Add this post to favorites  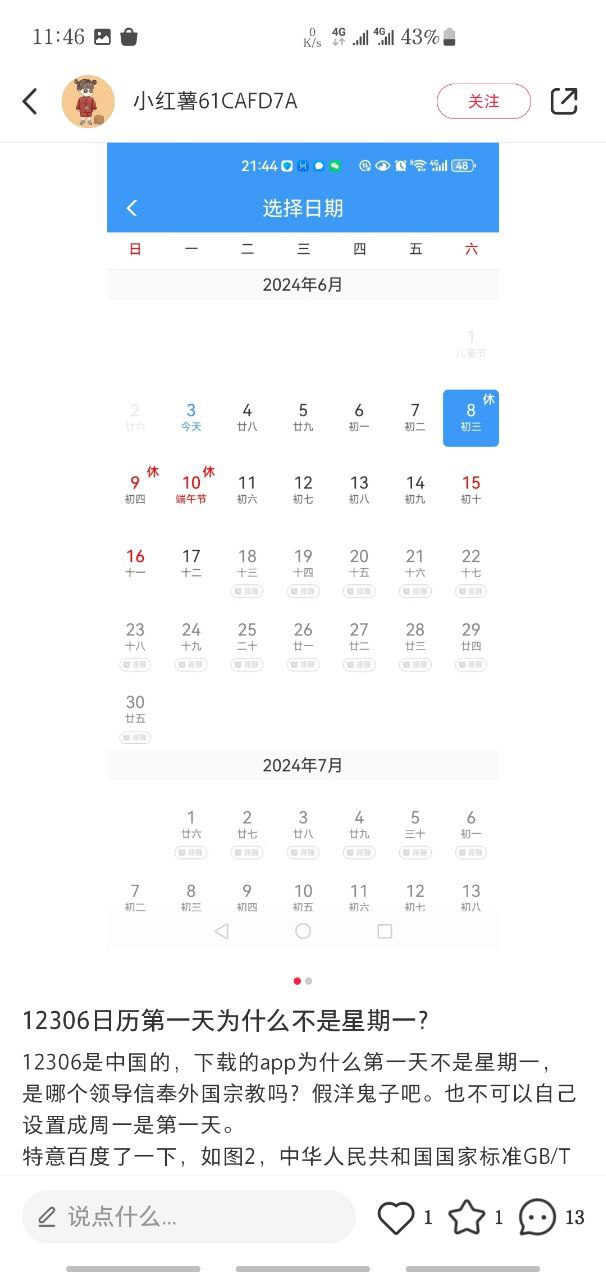coord(467,1217)
